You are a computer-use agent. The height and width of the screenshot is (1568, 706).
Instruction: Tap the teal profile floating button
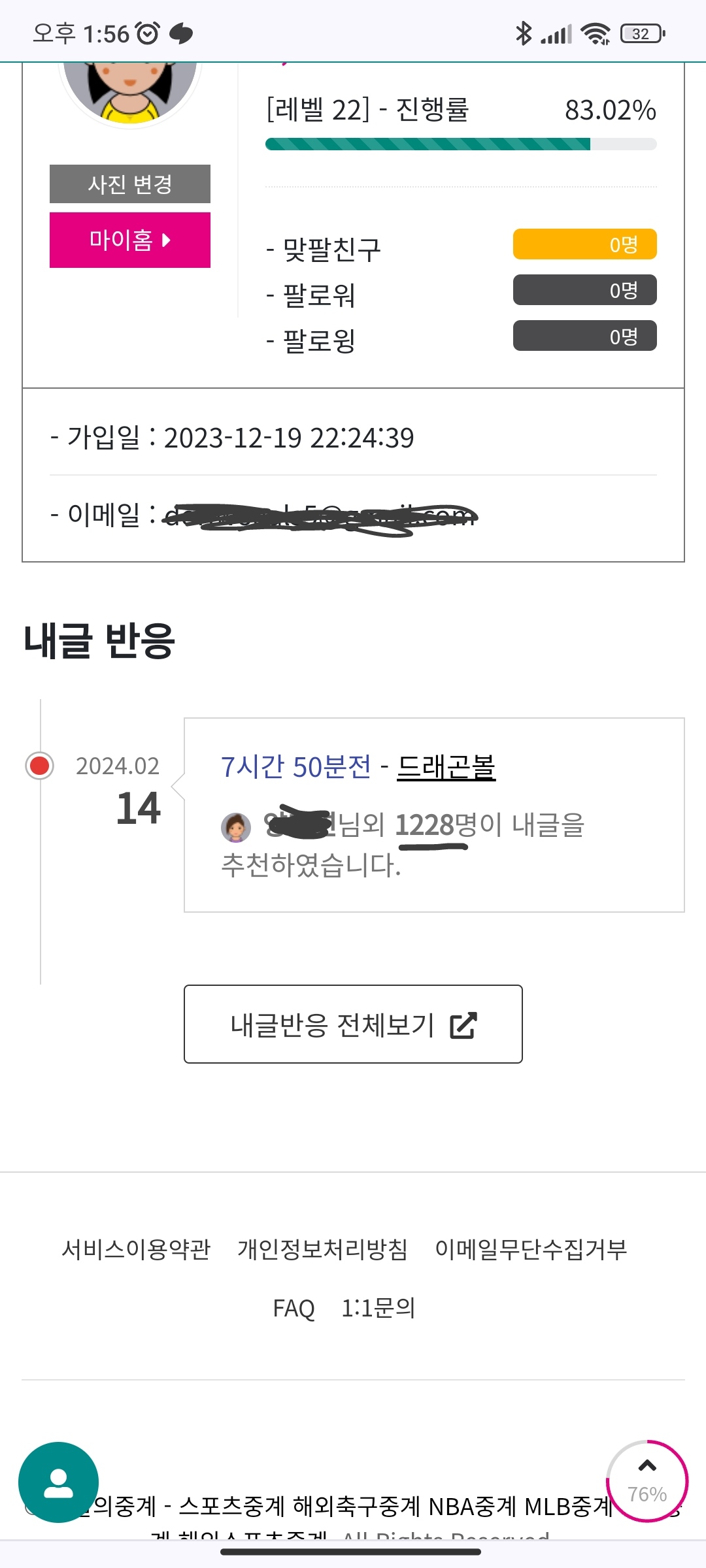pos(59,1482)
